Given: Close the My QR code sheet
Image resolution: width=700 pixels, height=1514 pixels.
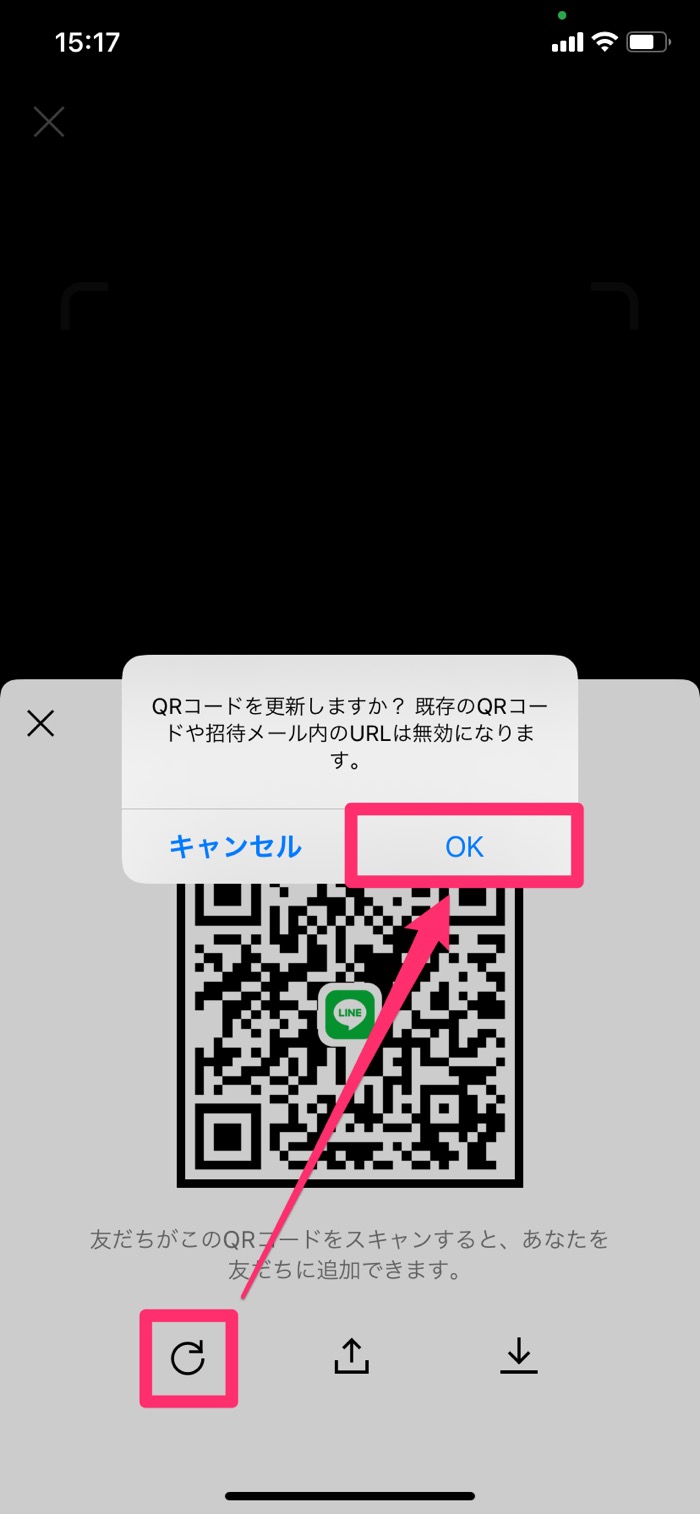Looking at the screenshot, I should (x=41, y=723).
